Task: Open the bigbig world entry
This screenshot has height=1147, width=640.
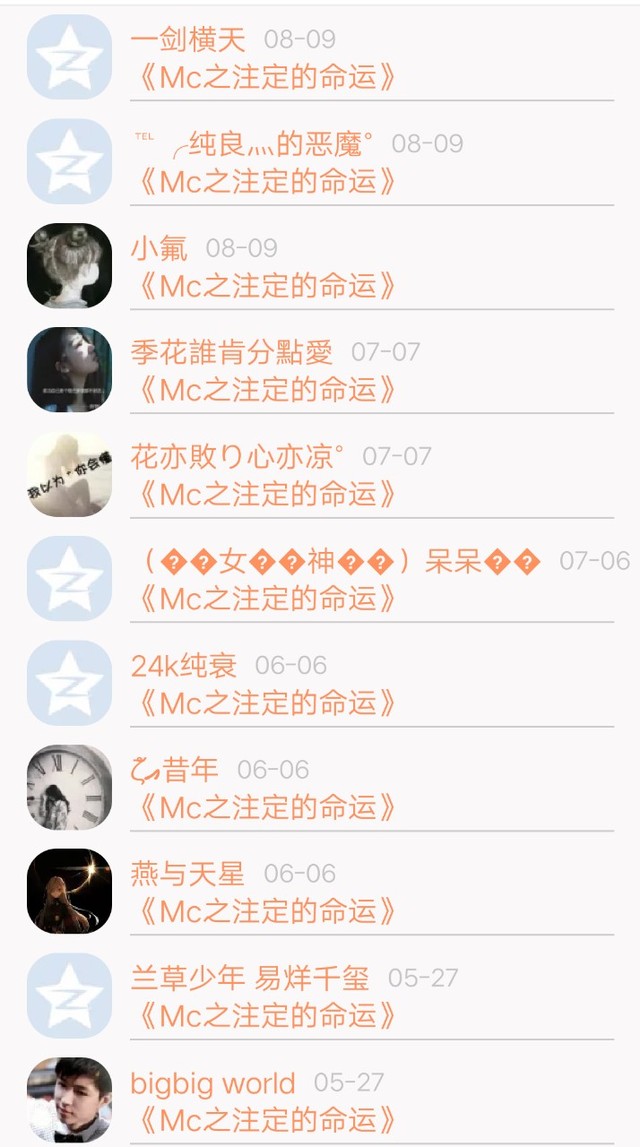Action: tap(320, 1099)
